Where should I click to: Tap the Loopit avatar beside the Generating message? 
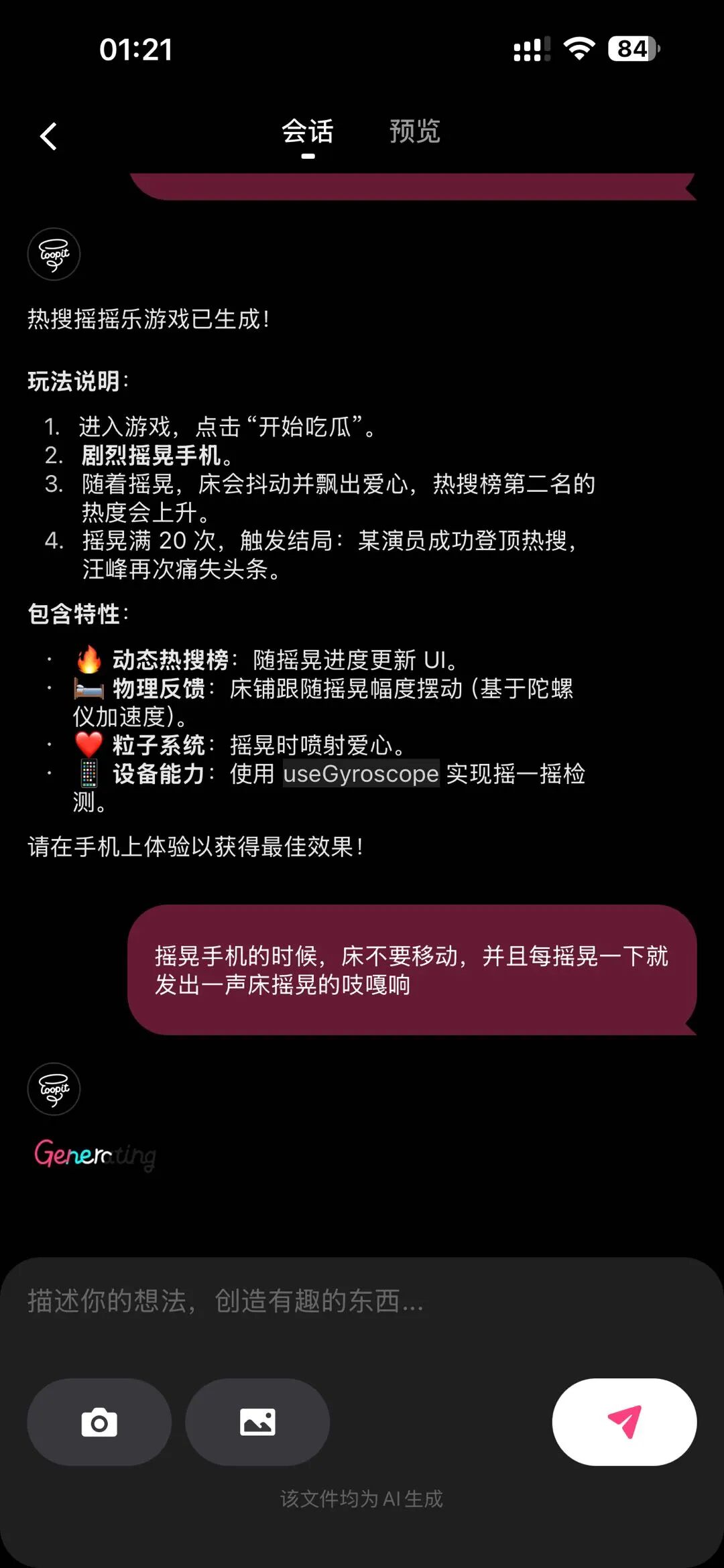click(x=54, y=1089)
